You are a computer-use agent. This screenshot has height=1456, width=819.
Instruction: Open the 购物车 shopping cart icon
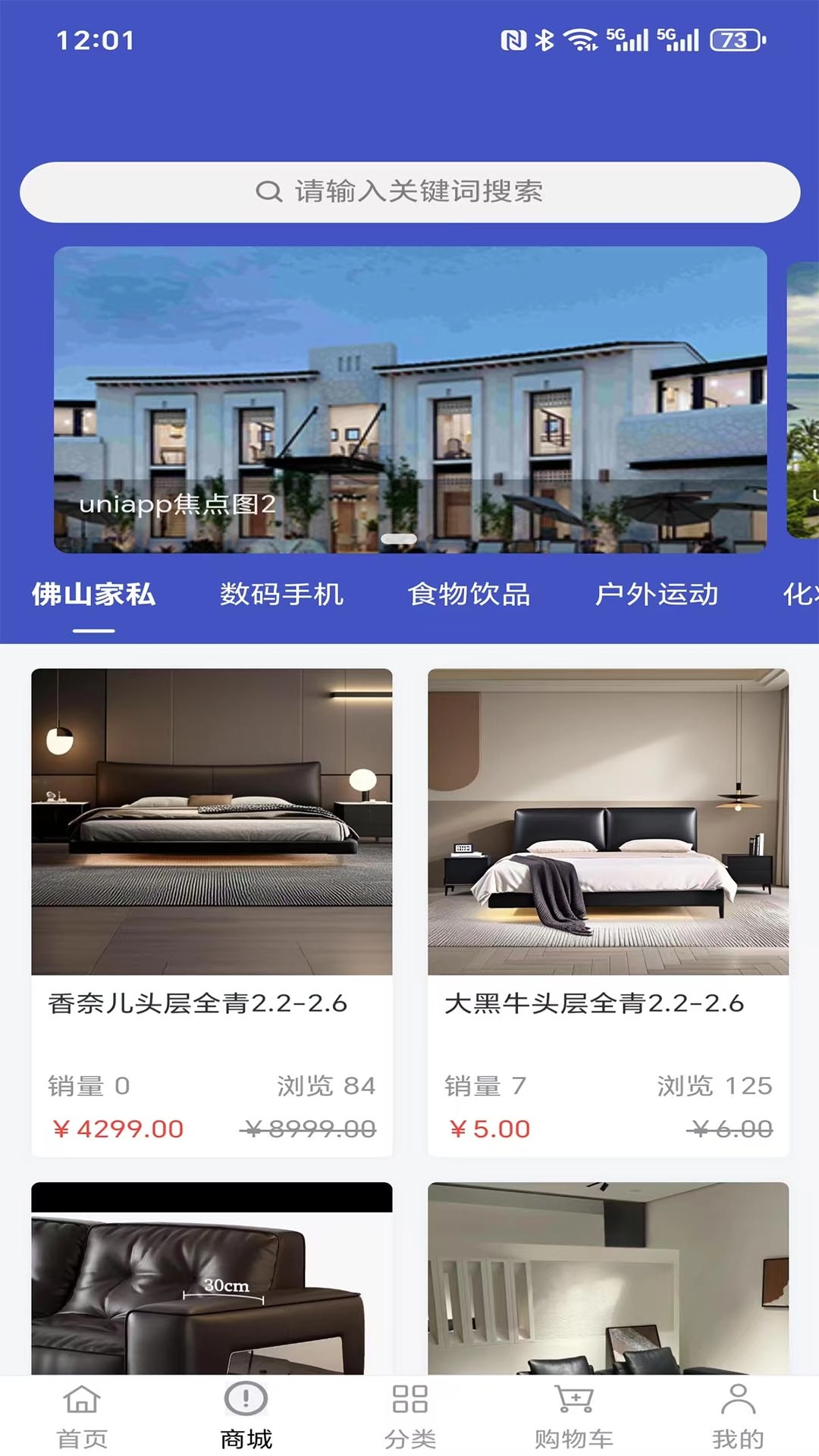pos(573,1398)
